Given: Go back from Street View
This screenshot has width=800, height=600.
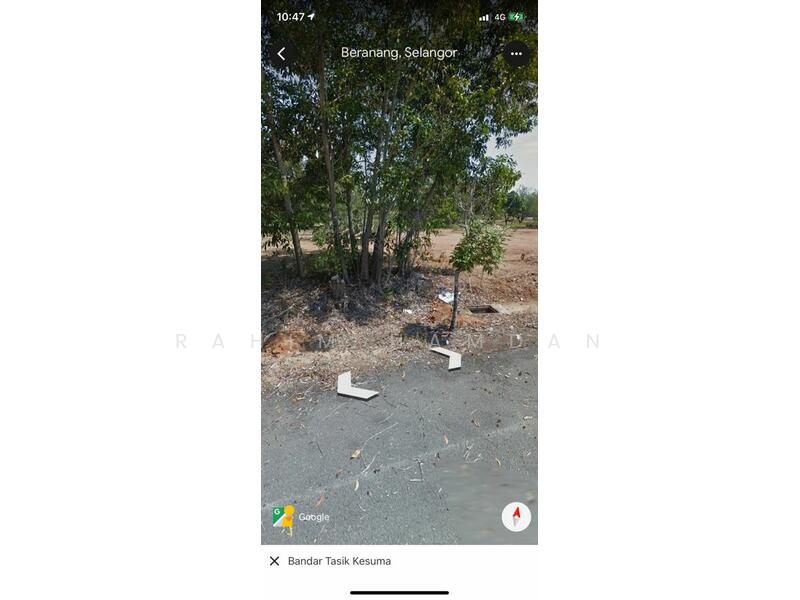Looking at the screenshot, I should 281,54.
